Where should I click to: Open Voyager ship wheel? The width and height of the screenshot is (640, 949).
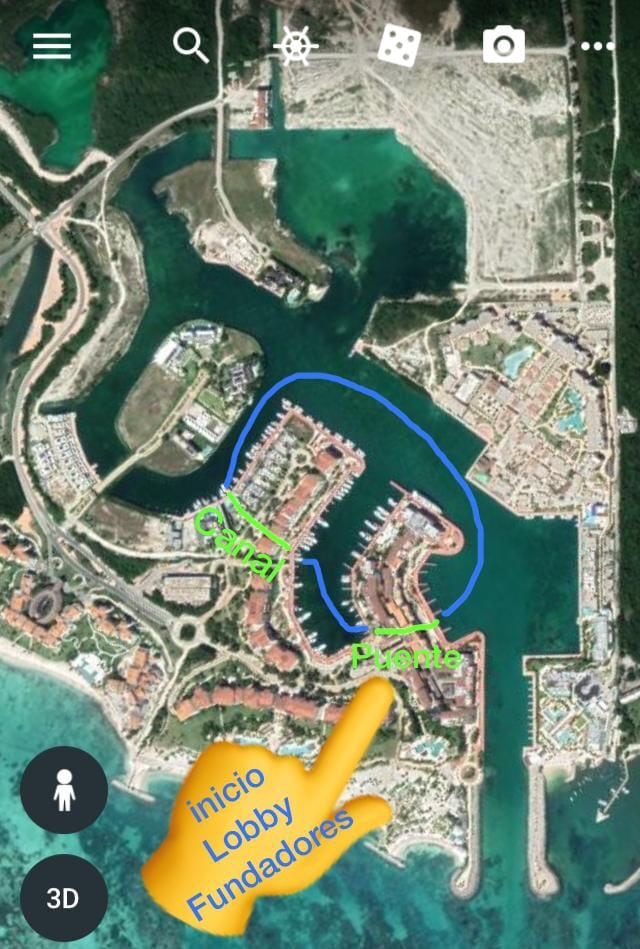[x=295, y=46]
